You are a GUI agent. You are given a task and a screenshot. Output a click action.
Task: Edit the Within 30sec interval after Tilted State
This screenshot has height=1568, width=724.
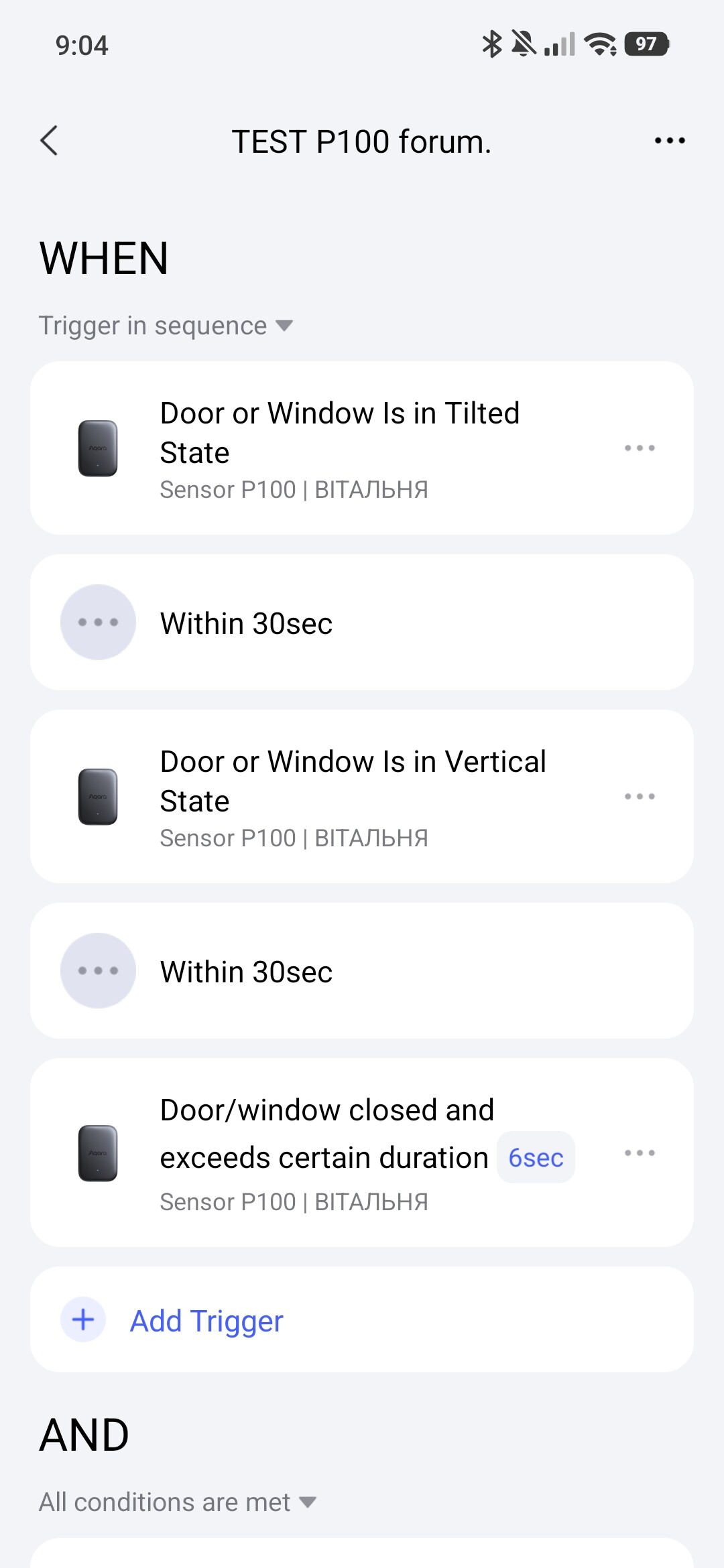click(362, 623)
